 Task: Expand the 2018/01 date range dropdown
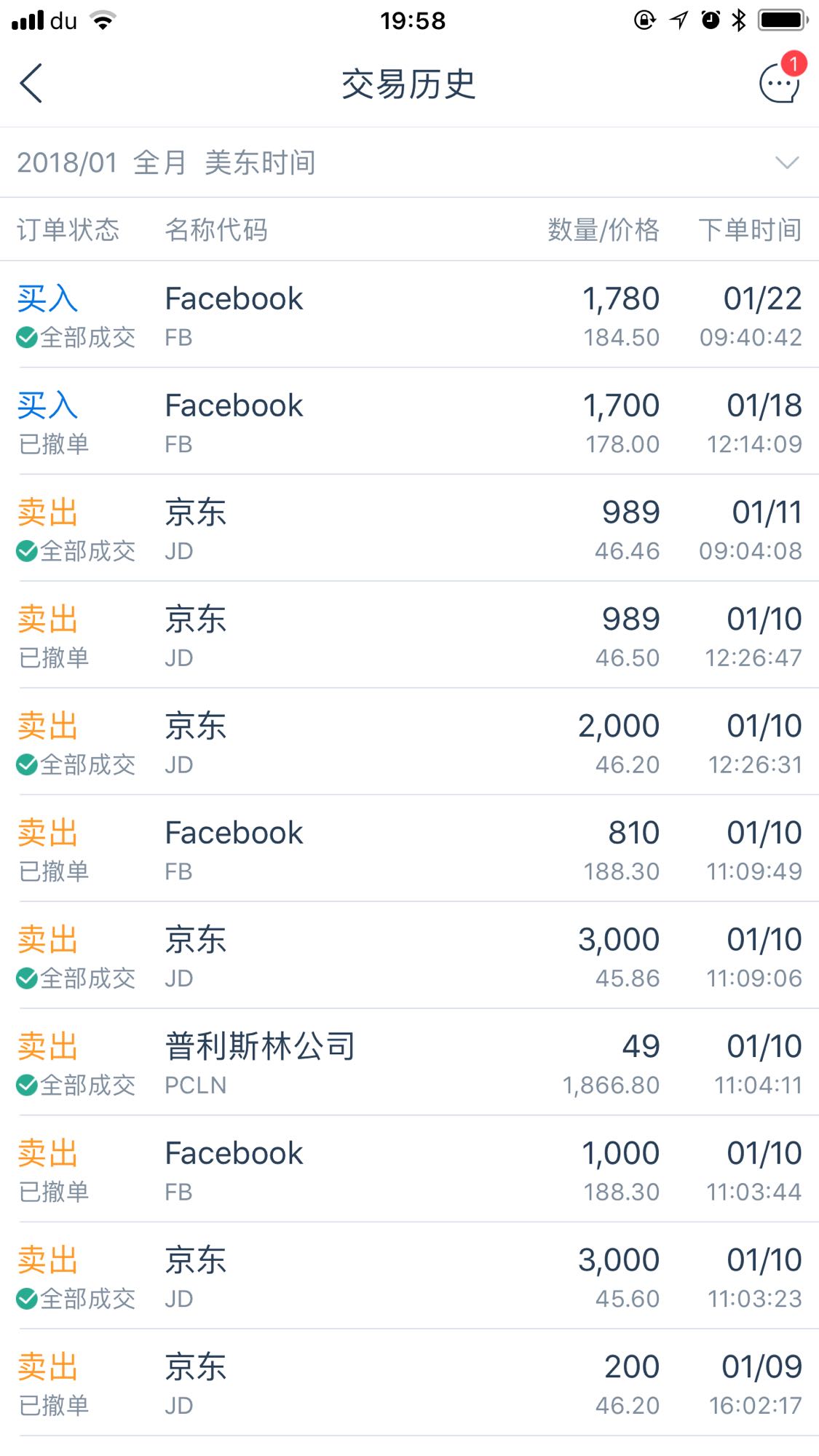click(x=409, y=162)
